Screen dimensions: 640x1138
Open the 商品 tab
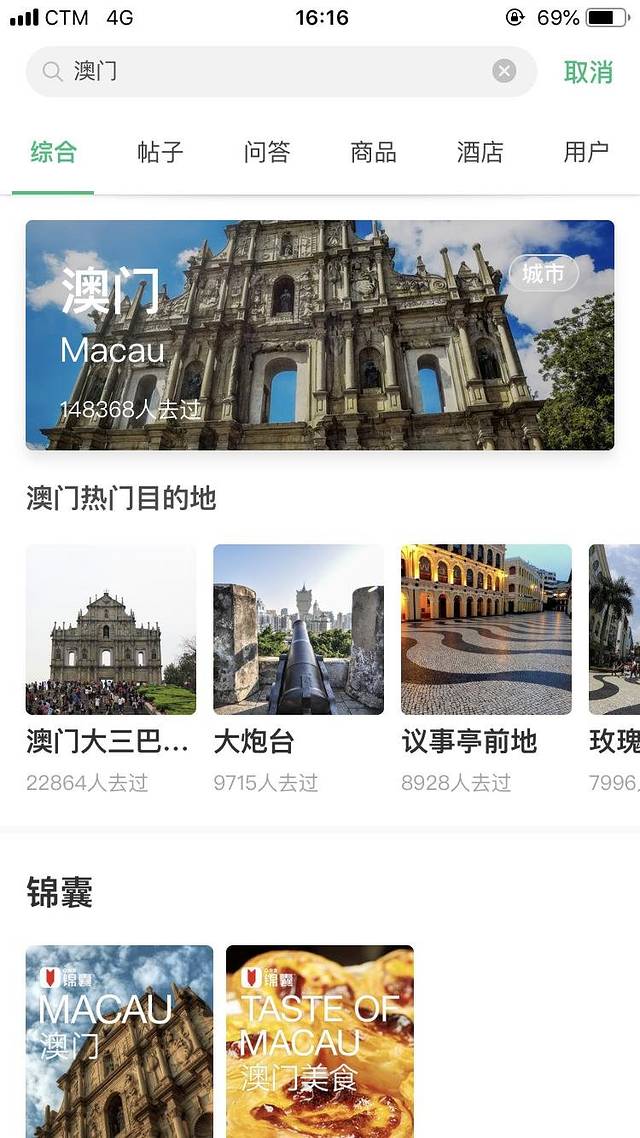[x=373, y=152]
